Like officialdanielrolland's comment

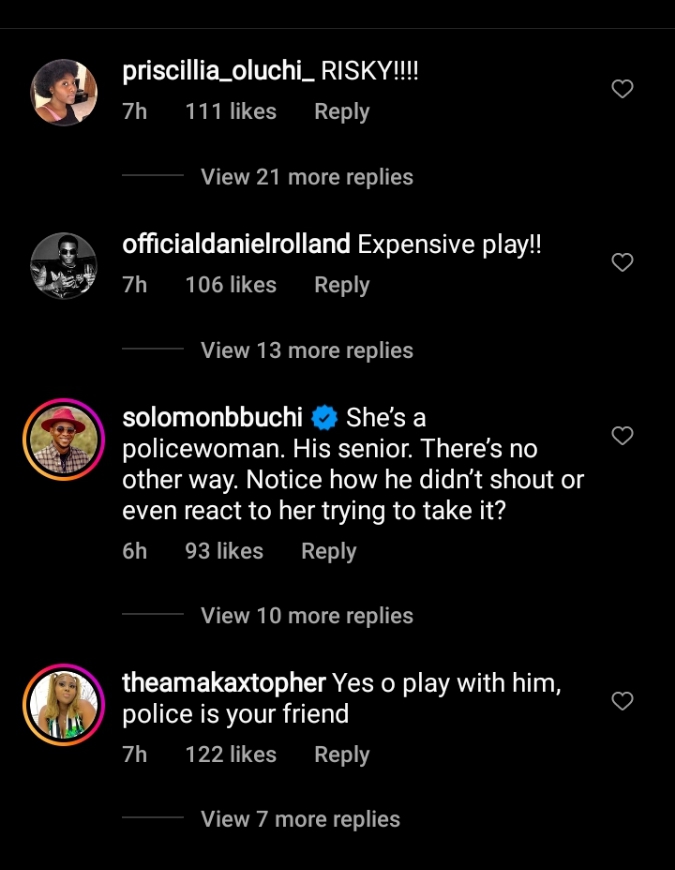[622, 262]
